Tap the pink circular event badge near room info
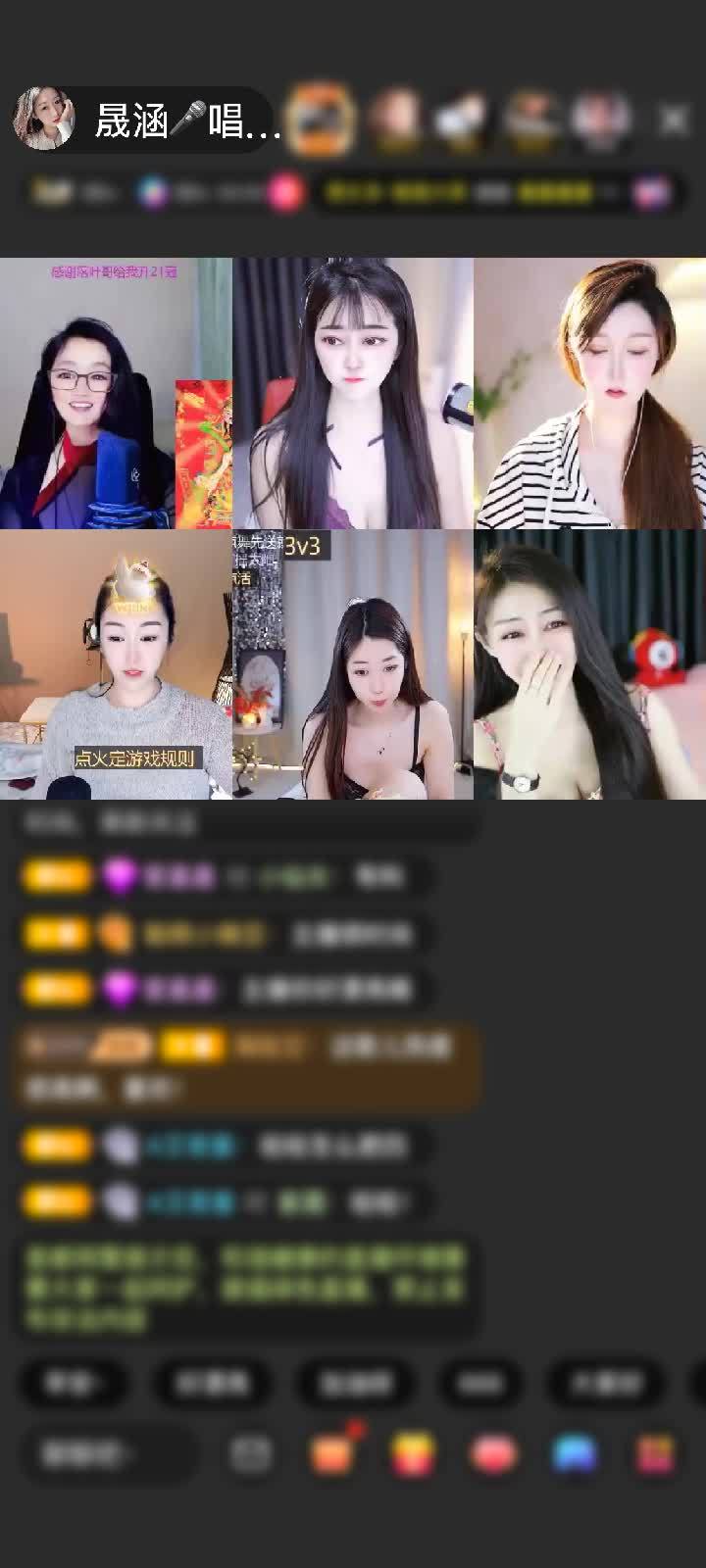 pyautogui.click(x=284, y=191)
